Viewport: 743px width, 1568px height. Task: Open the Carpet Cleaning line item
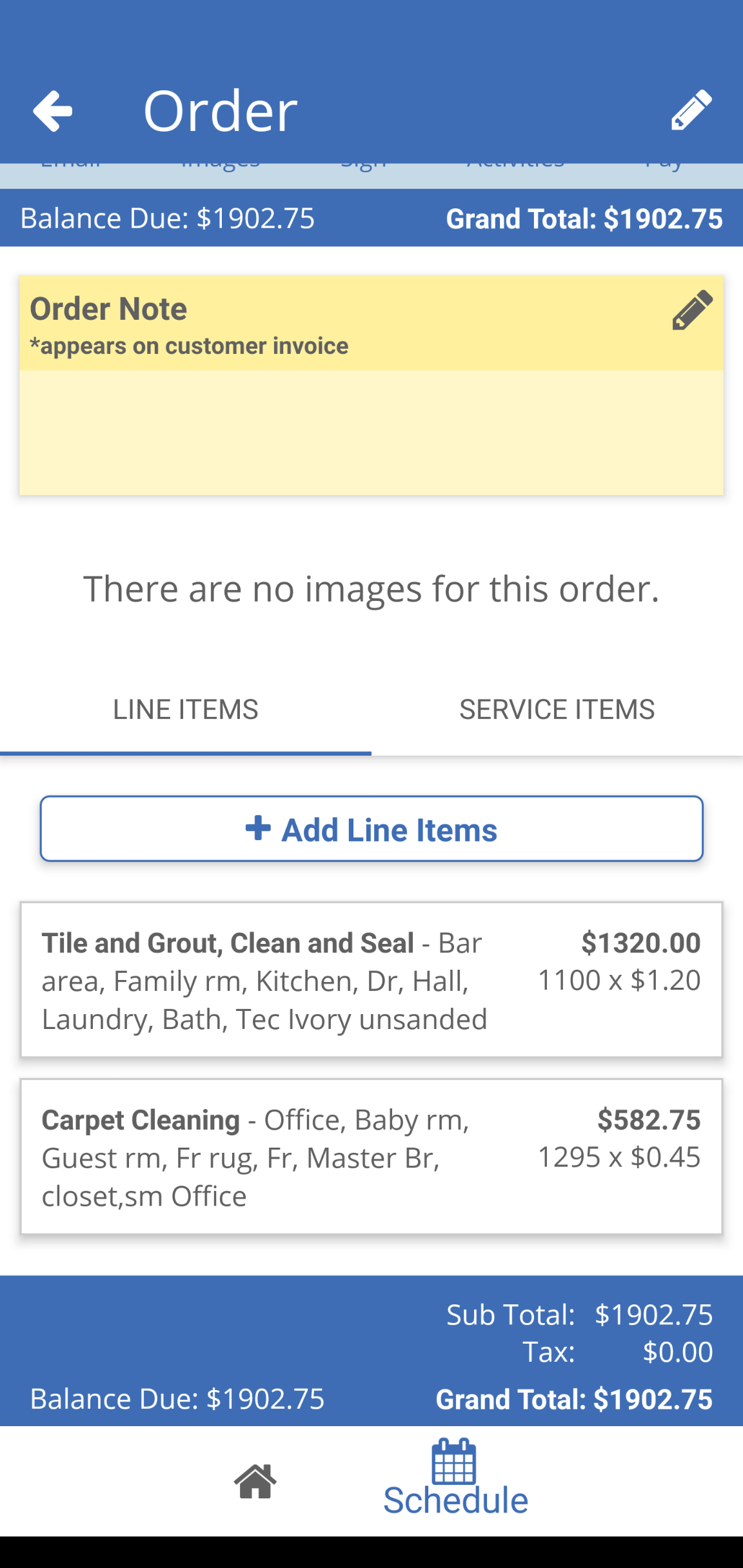tap(371, 1157)
